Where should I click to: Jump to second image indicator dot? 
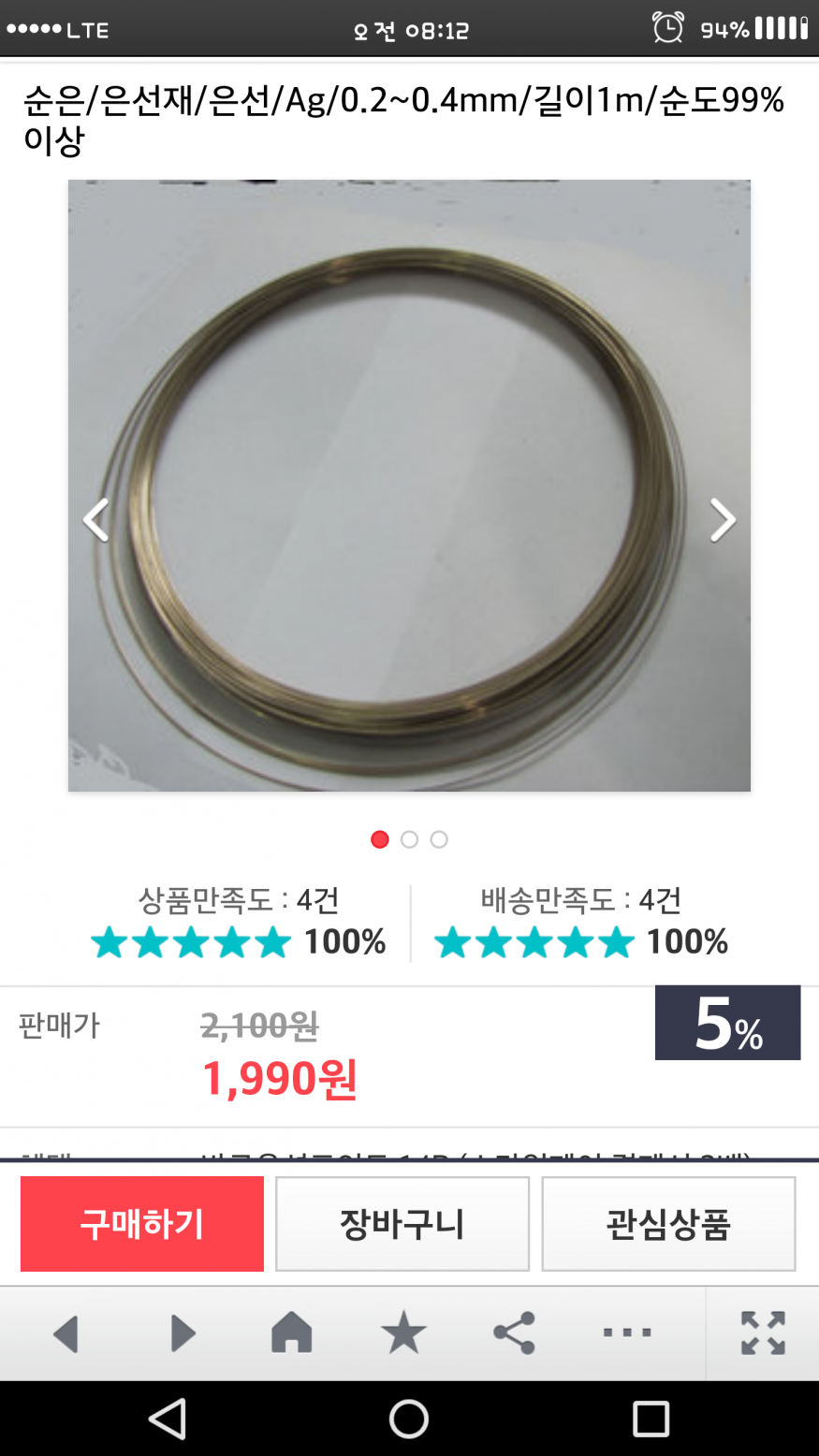click(409, 839)
